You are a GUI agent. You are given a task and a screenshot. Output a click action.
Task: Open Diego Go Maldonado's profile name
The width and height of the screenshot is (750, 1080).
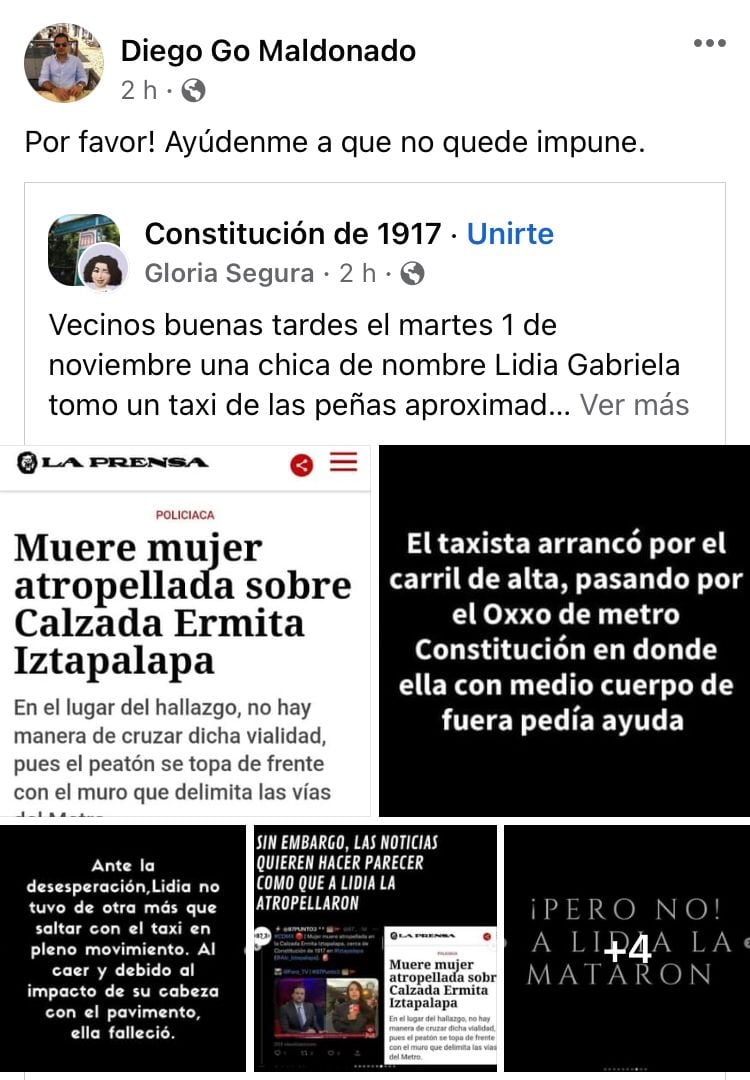click(269, 51)
